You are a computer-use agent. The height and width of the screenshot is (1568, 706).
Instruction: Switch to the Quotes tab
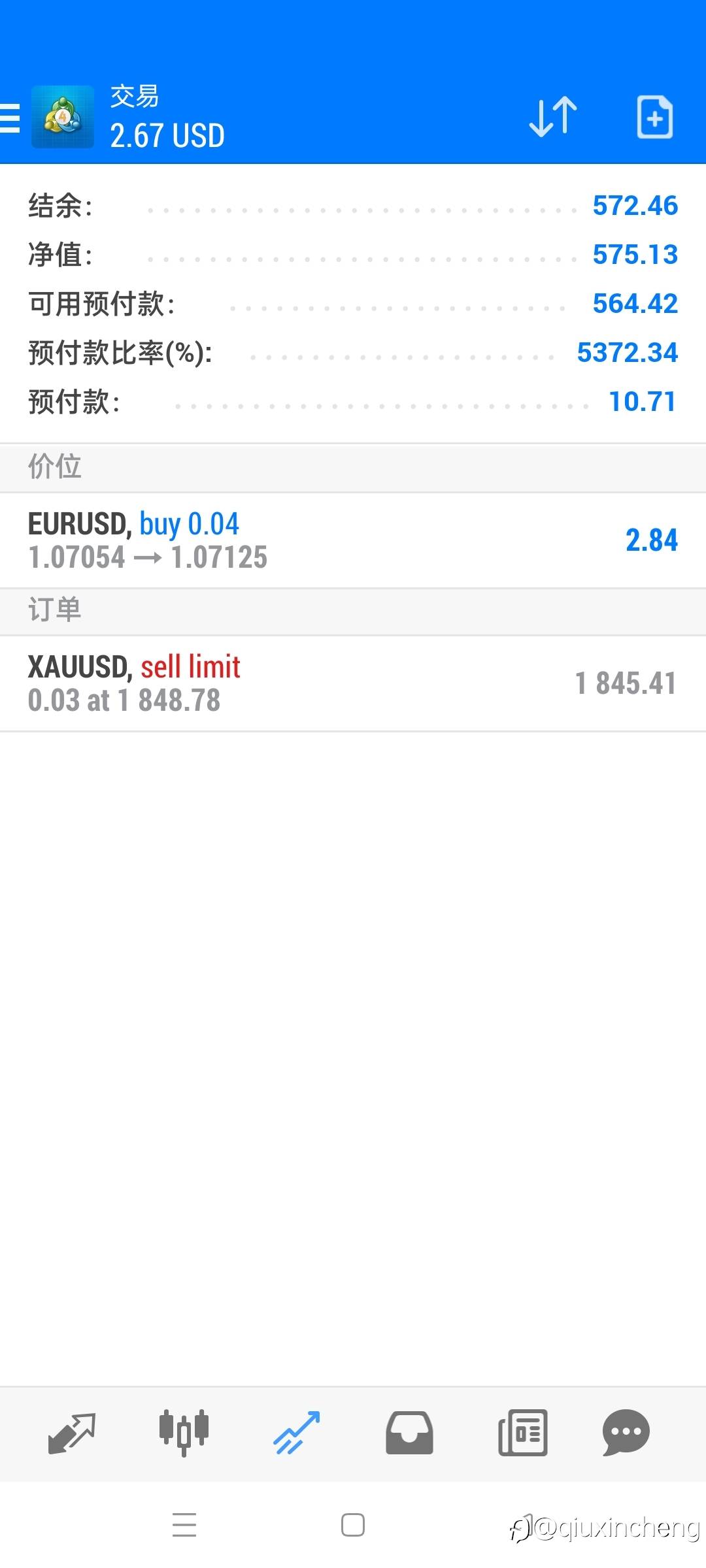[x=72, y=1433]
